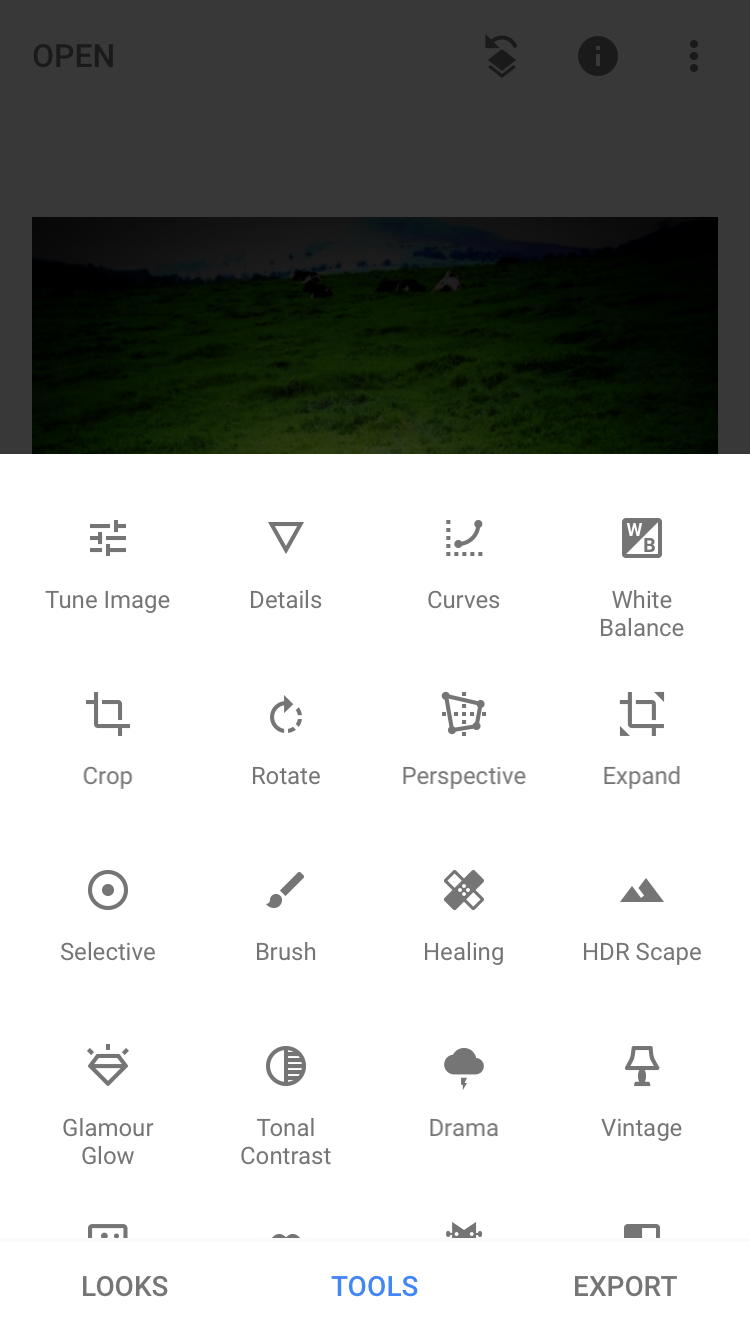The width and height of the screenshot is (750, 1334).
Task: Open the Curves tool
Action: [464, 566]
